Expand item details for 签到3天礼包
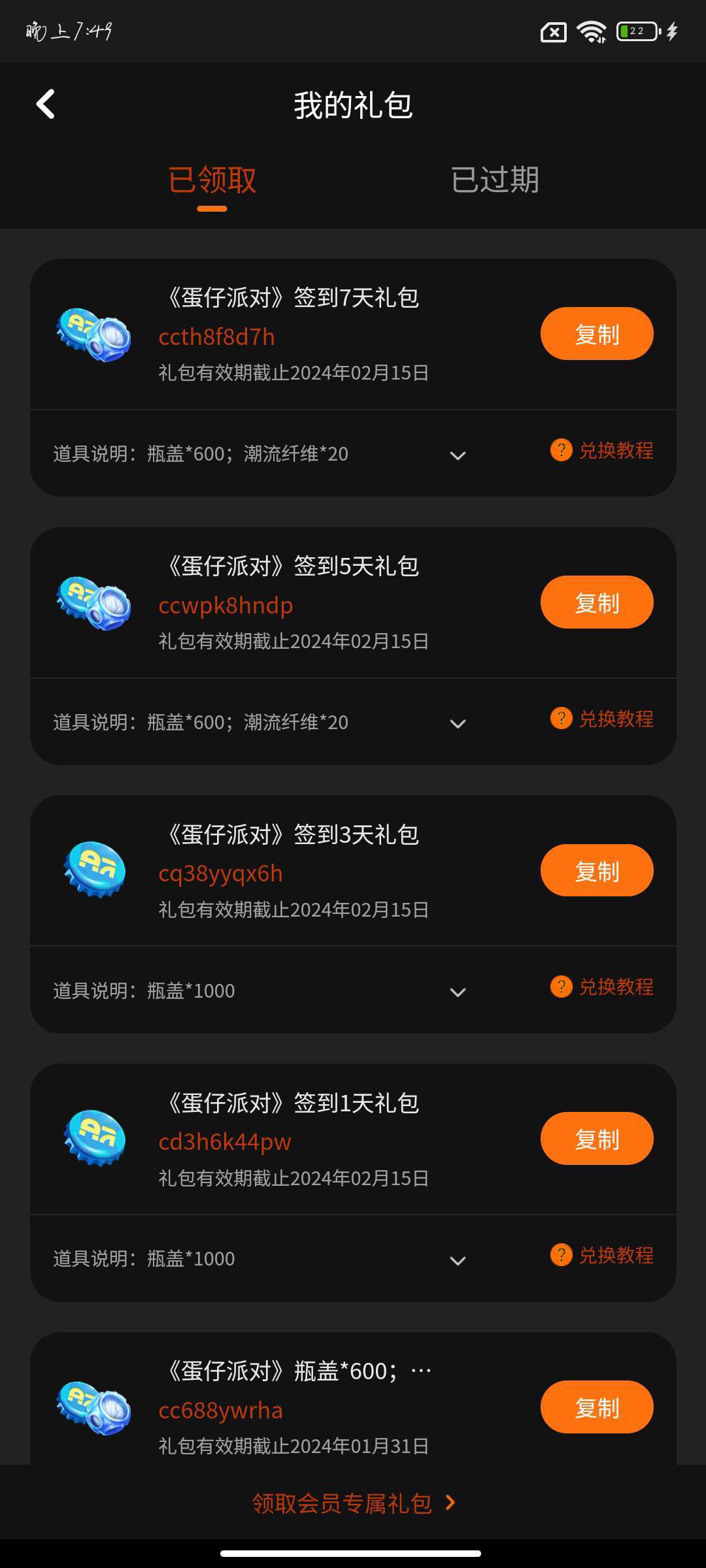706x1568 pixels. 458,992
